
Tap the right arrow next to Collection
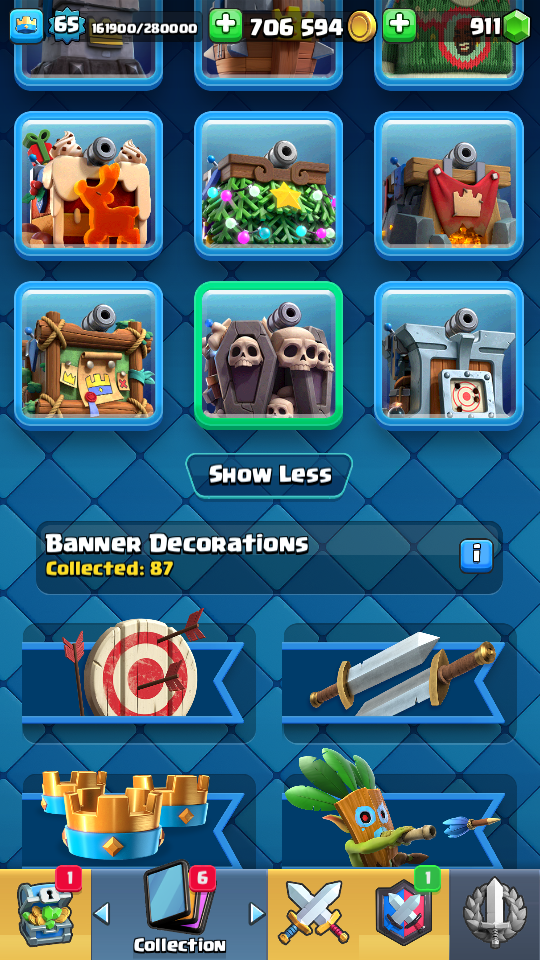click(x=257, y=914)
